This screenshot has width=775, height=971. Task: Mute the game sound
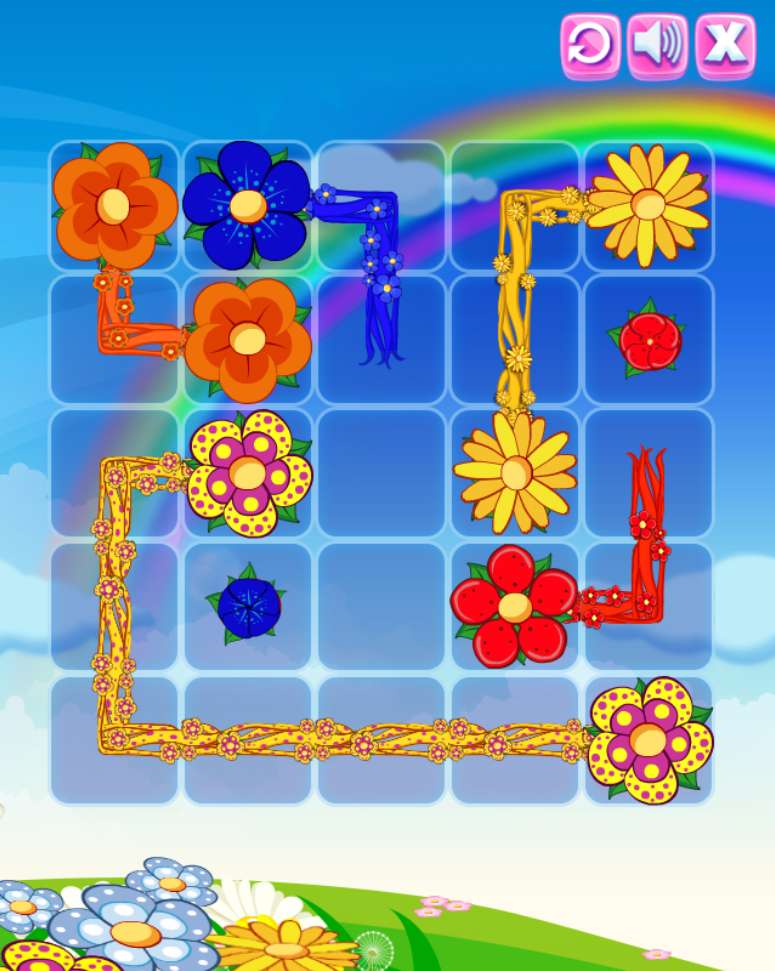tap(658, 44)
